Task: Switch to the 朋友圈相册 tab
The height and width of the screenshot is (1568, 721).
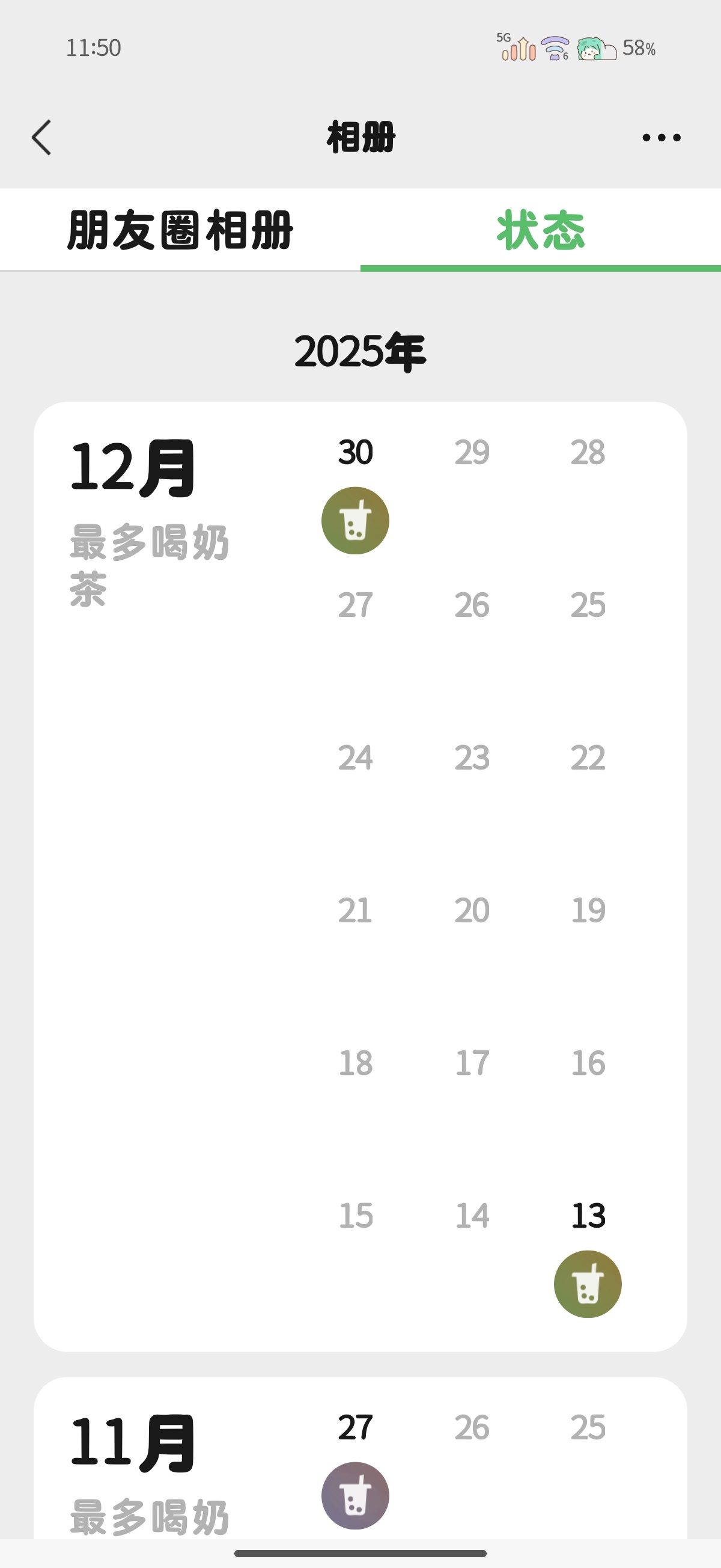Action: (x=180, y=230)
